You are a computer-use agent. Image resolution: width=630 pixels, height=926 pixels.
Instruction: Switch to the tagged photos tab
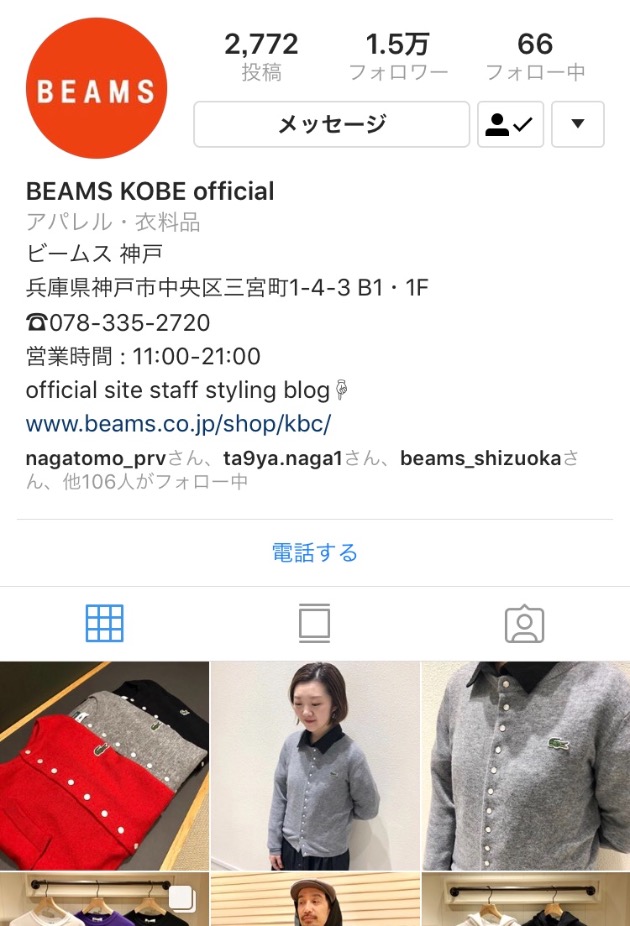coord(524,624)
